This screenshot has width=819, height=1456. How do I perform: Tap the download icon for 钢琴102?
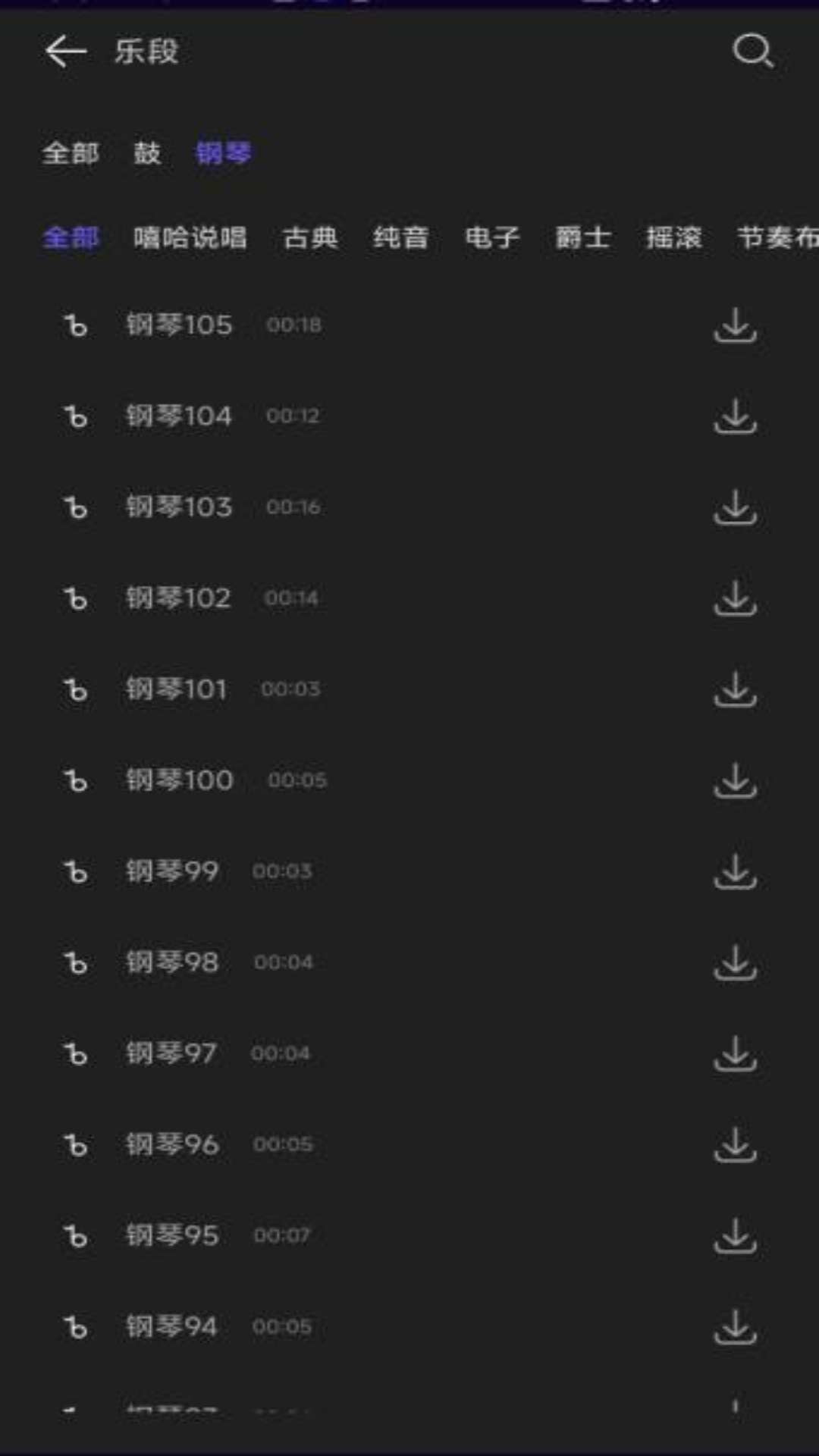pyautogui.click(x=735, y=598)
